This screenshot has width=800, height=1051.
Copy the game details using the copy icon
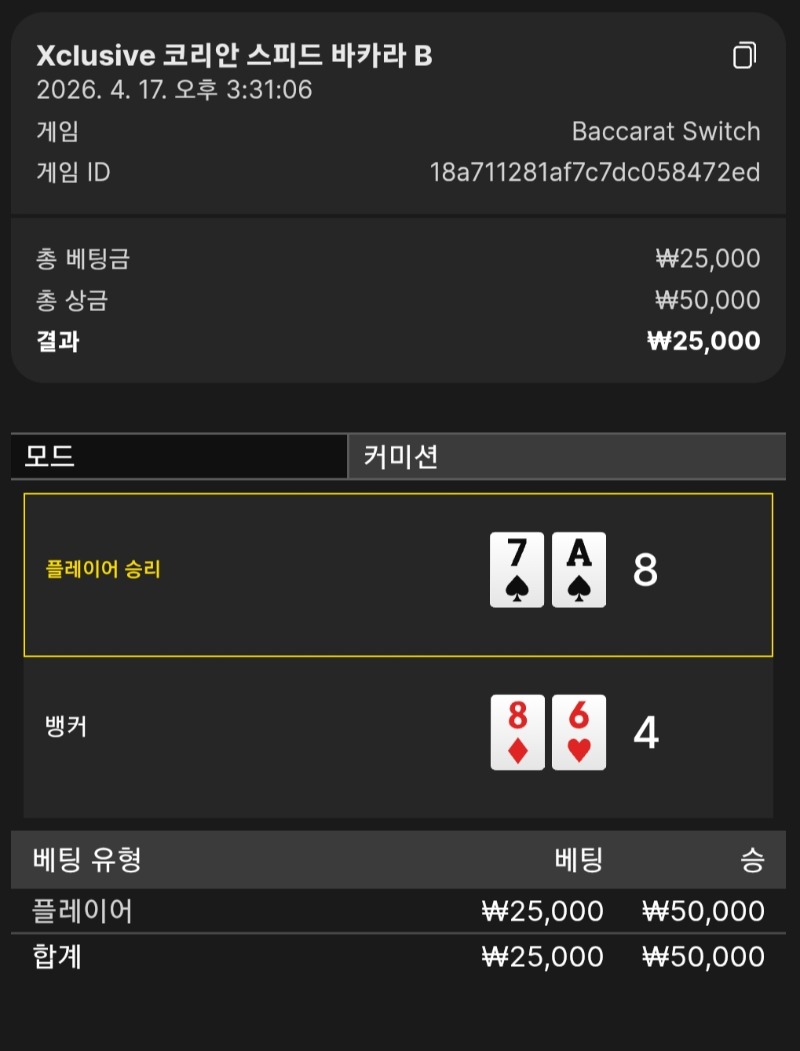click(x=744, y=56)
